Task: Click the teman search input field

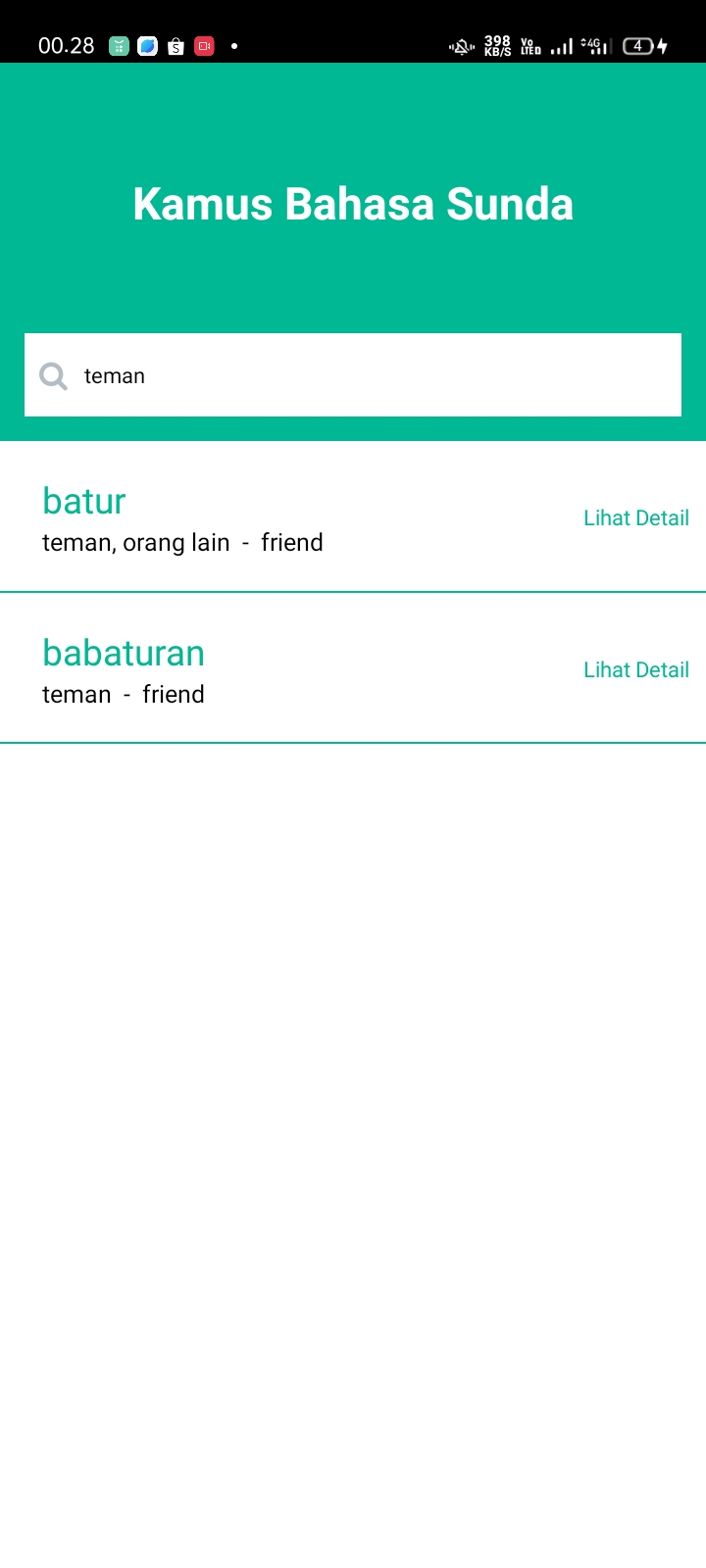Action: coord(294,375)
